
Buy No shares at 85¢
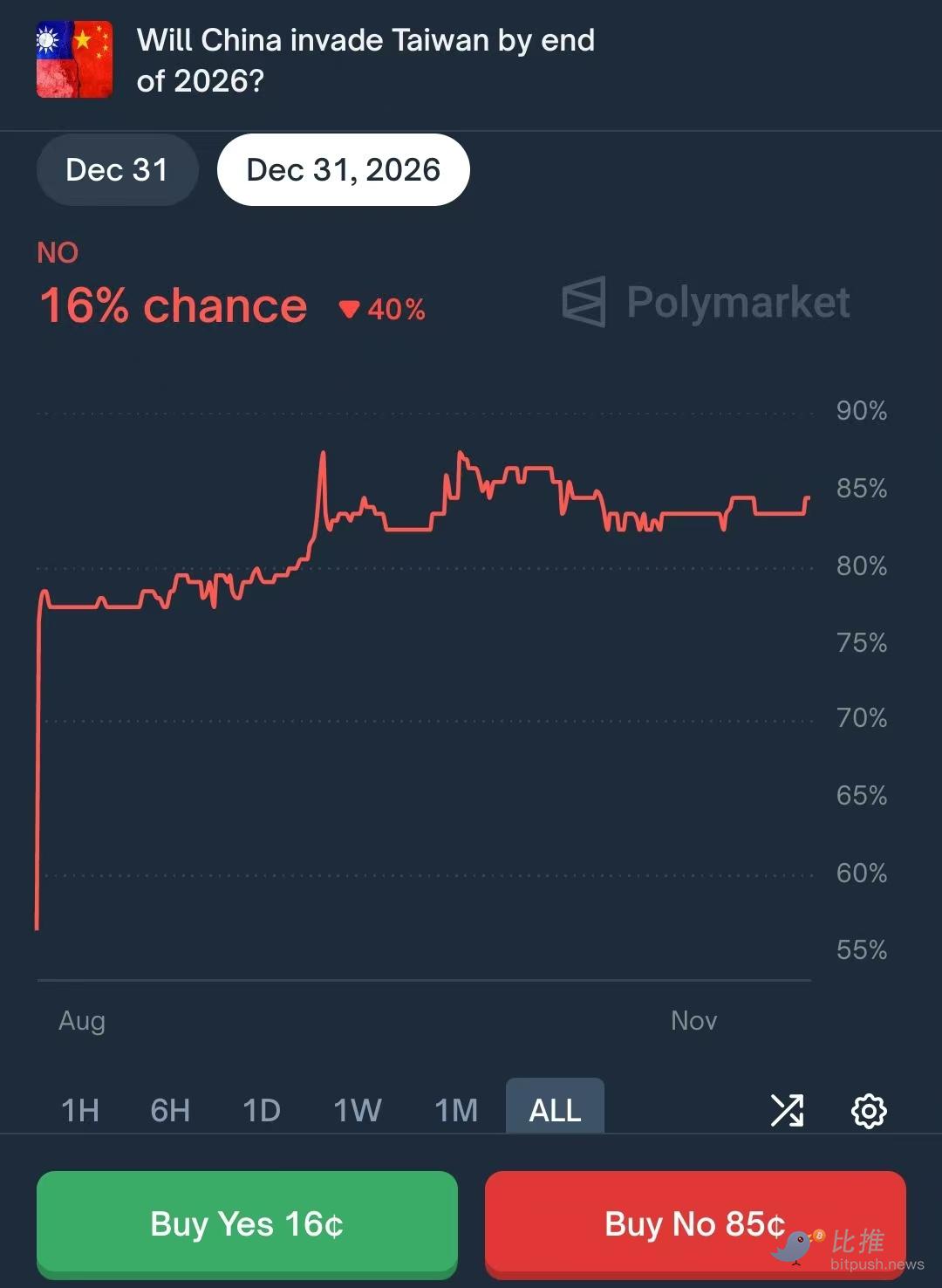[x=694, y=1223]
